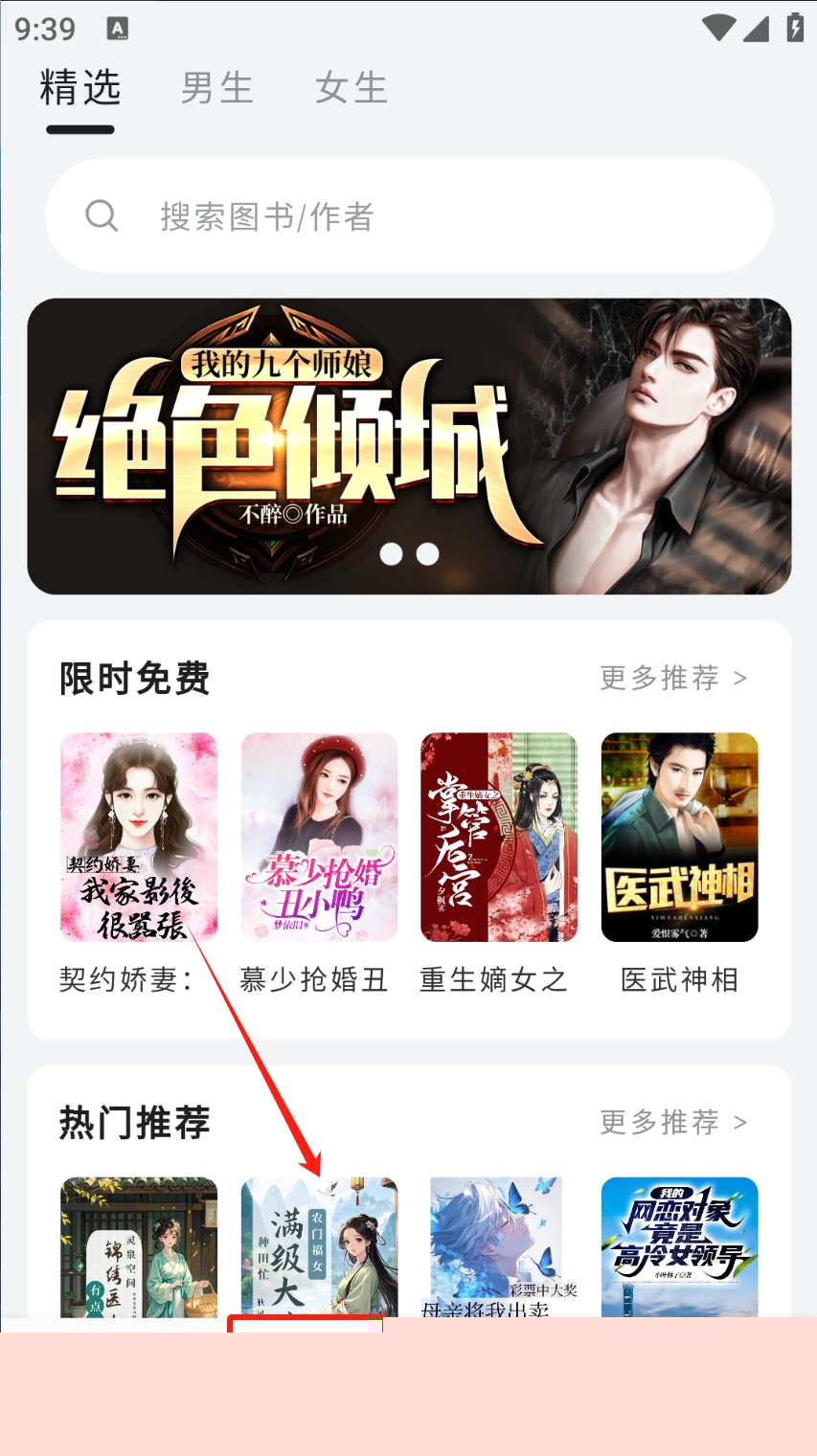Viewport: 817px width, 1456px height.
Task: Open the book 重生嫡女之掌管后宫
Action: pos(499,838)
